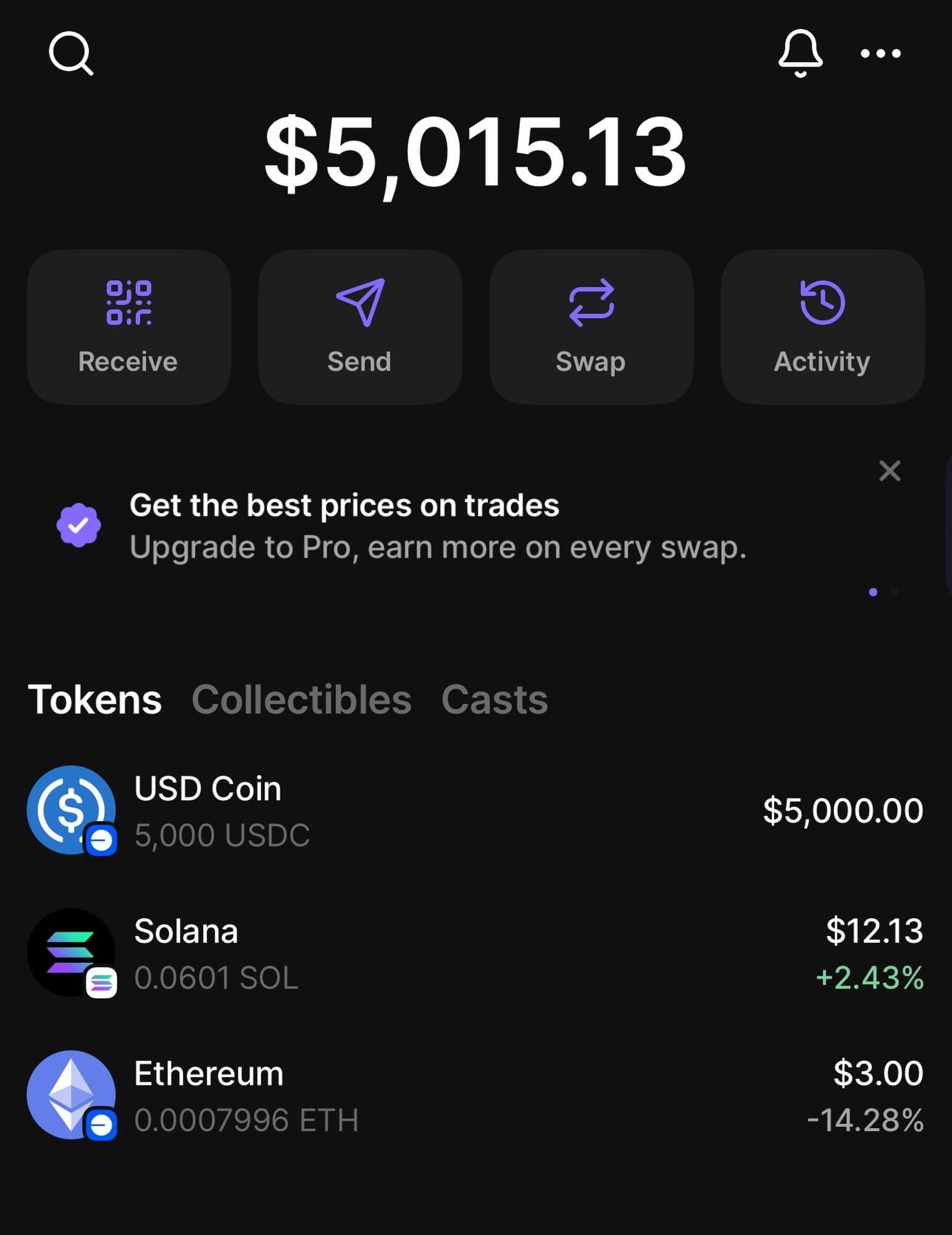
Task: Switch to the Casts tab
Action: [x=495, y=700]
